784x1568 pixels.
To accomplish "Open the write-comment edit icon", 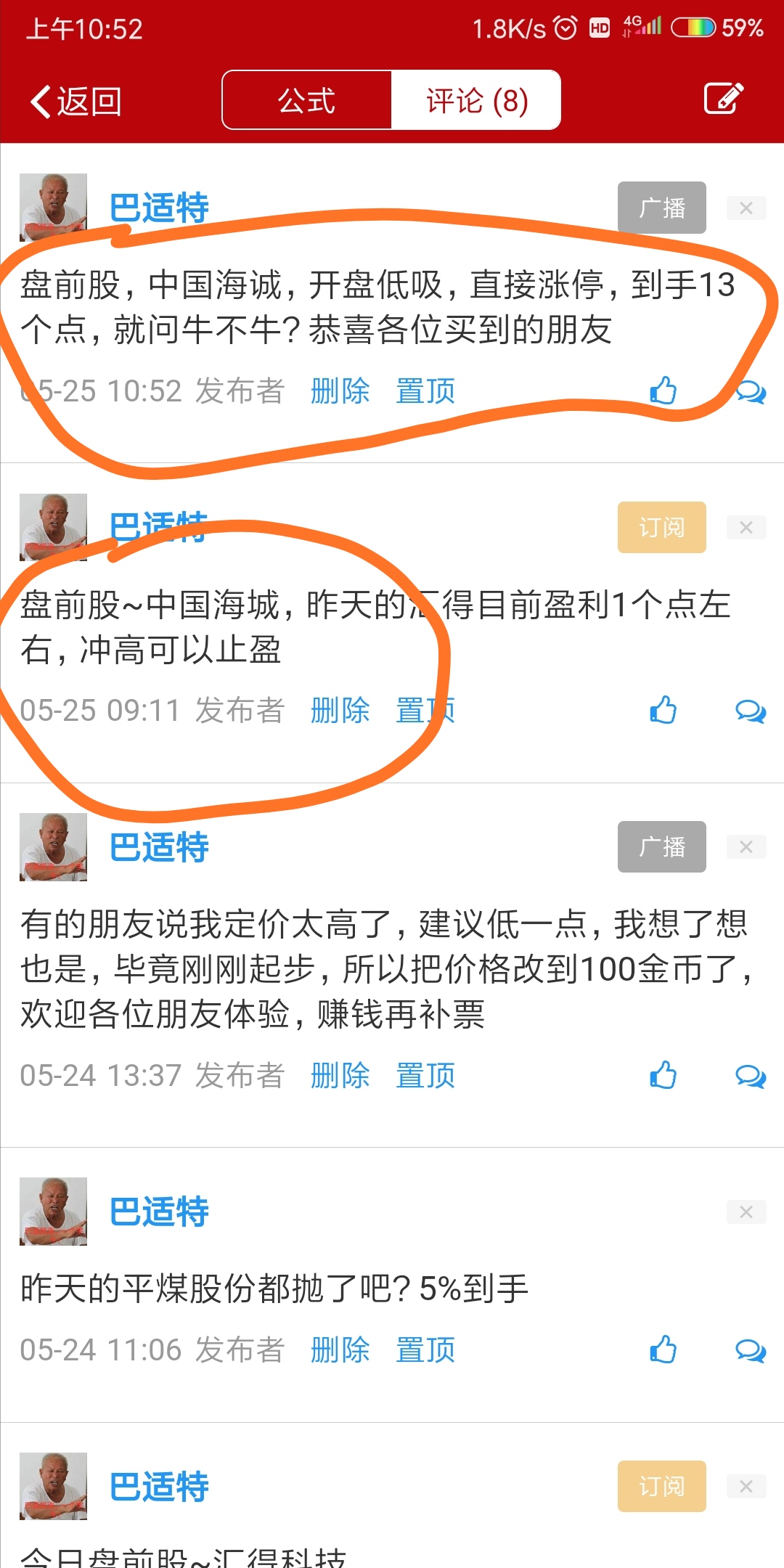I will pos(724,99).
